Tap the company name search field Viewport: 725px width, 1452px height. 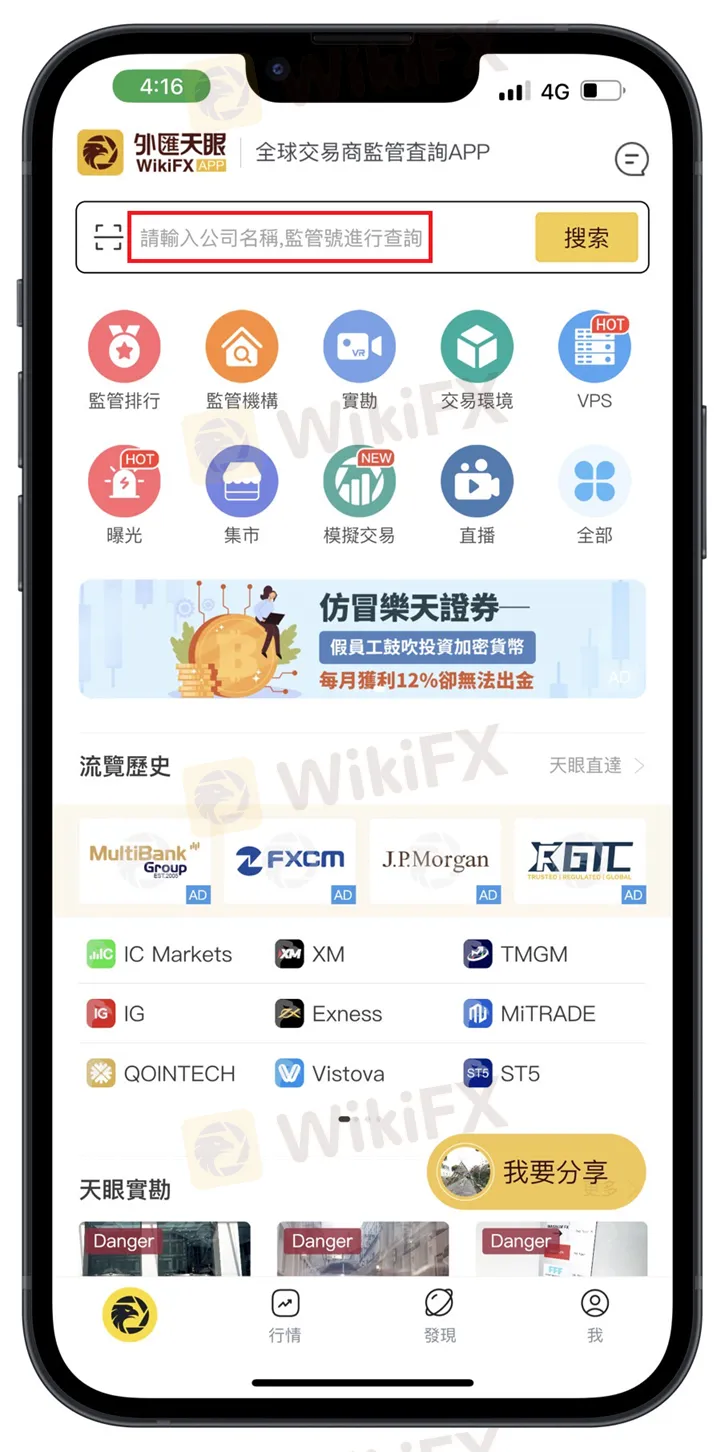[x=280, y=238]
